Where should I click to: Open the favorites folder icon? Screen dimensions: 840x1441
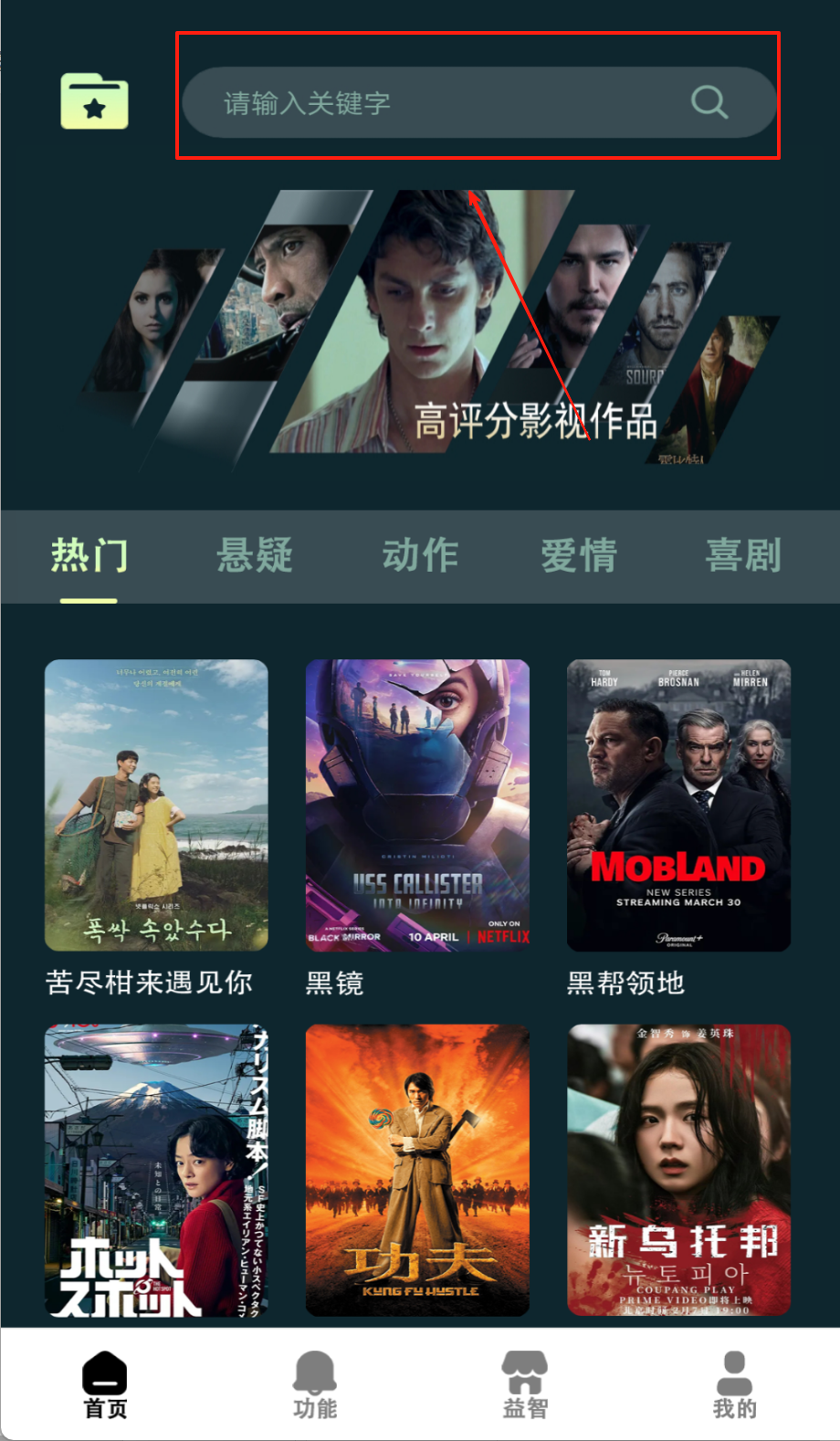[94, 101]
